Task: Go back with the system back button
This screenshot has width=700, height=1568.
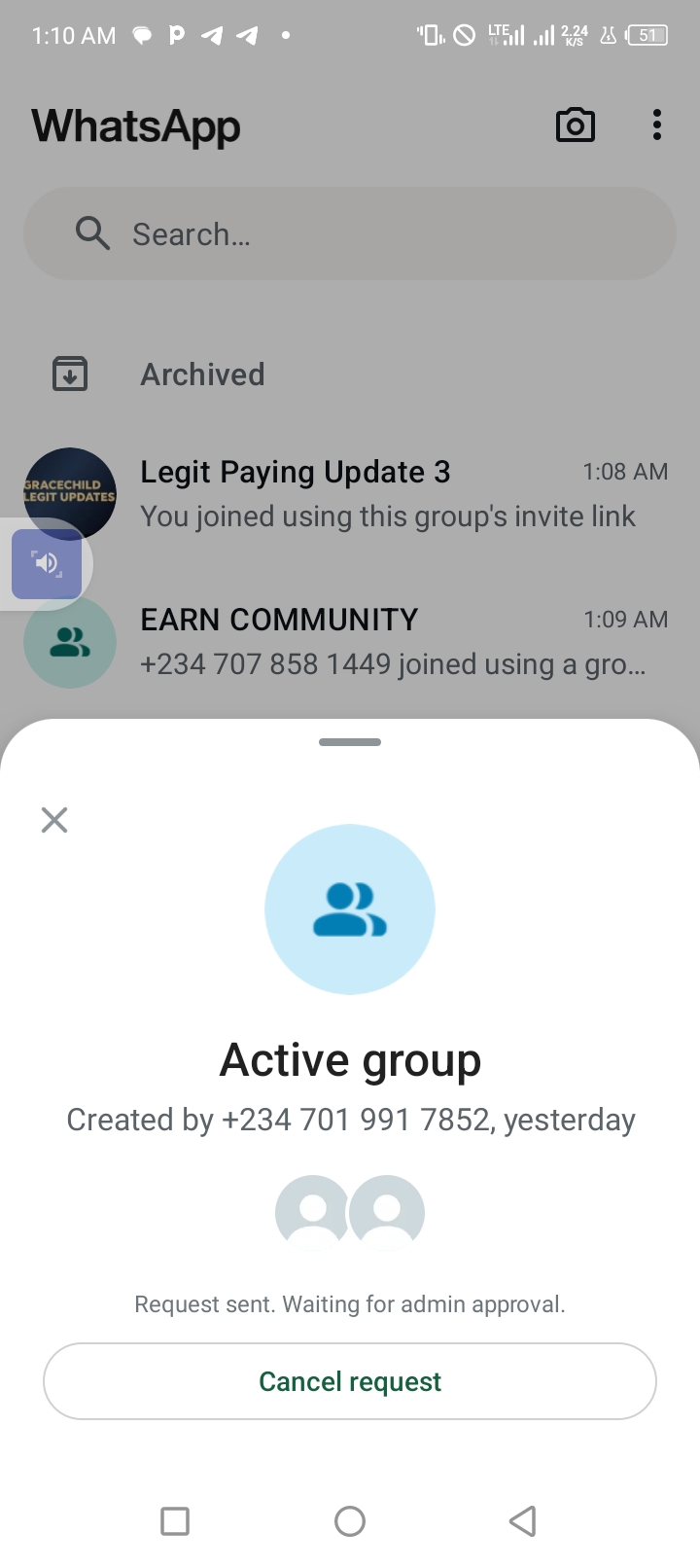Action: [523, 1520]
